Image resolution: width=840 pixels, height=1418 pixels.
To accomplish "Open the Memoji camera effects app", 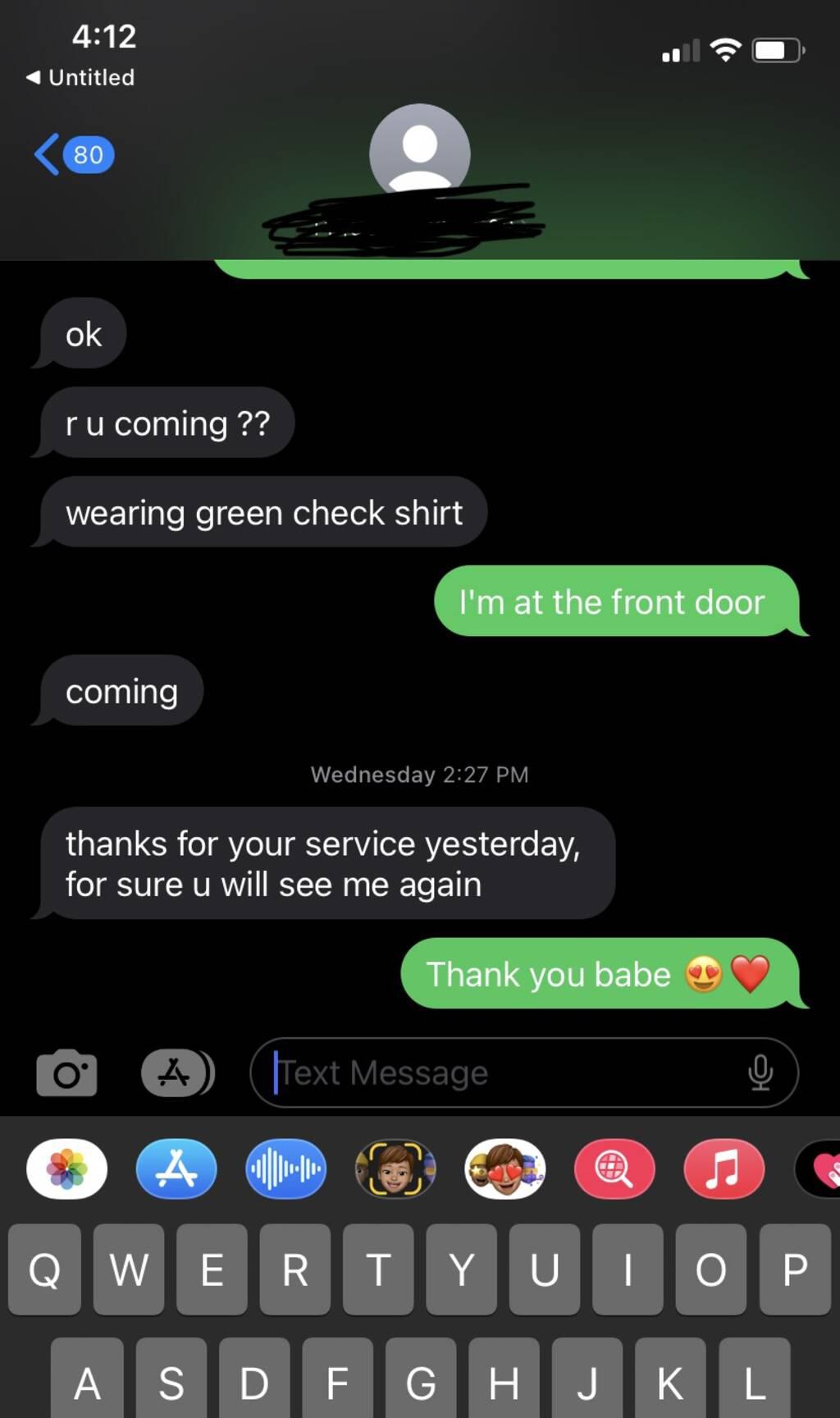I will coord(395,1169).
